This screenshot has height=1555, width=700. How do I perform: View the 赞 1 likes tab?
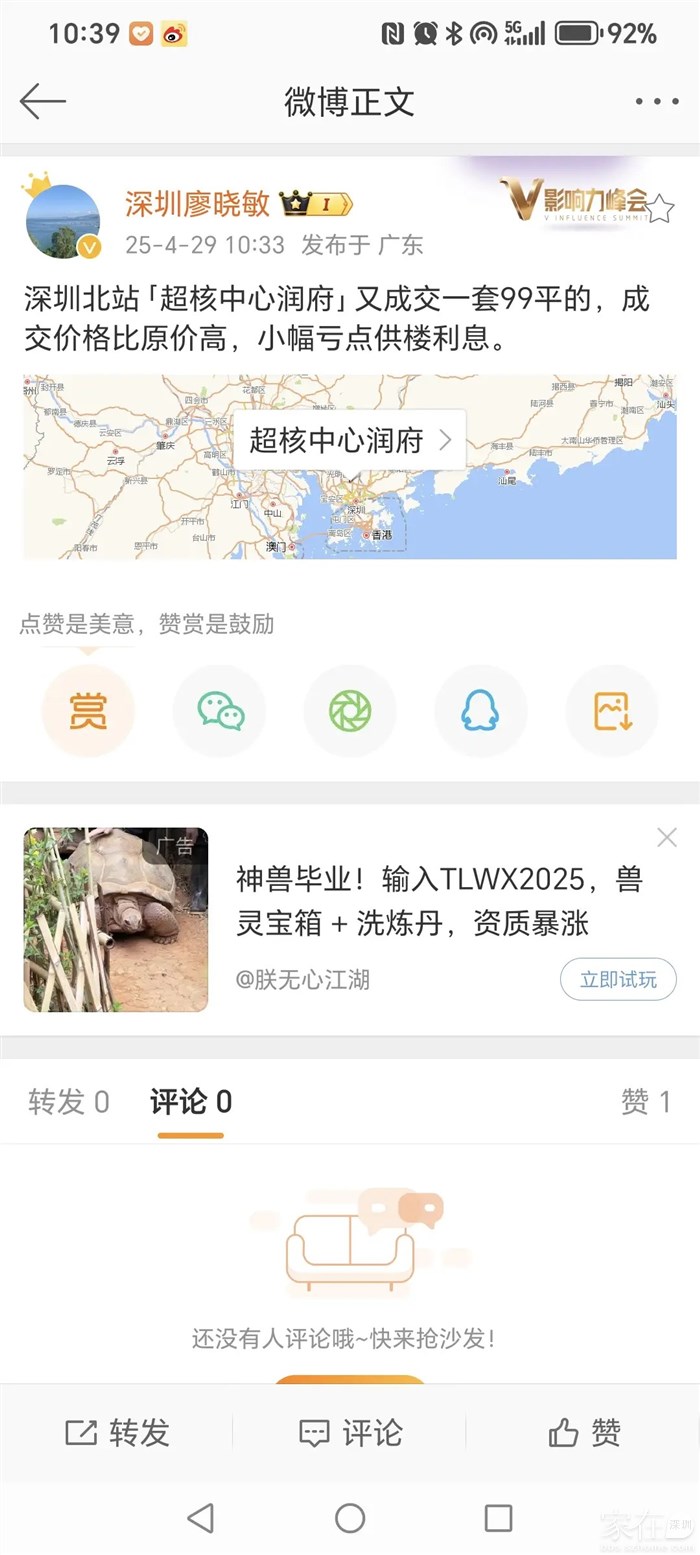coord(646,1102)
